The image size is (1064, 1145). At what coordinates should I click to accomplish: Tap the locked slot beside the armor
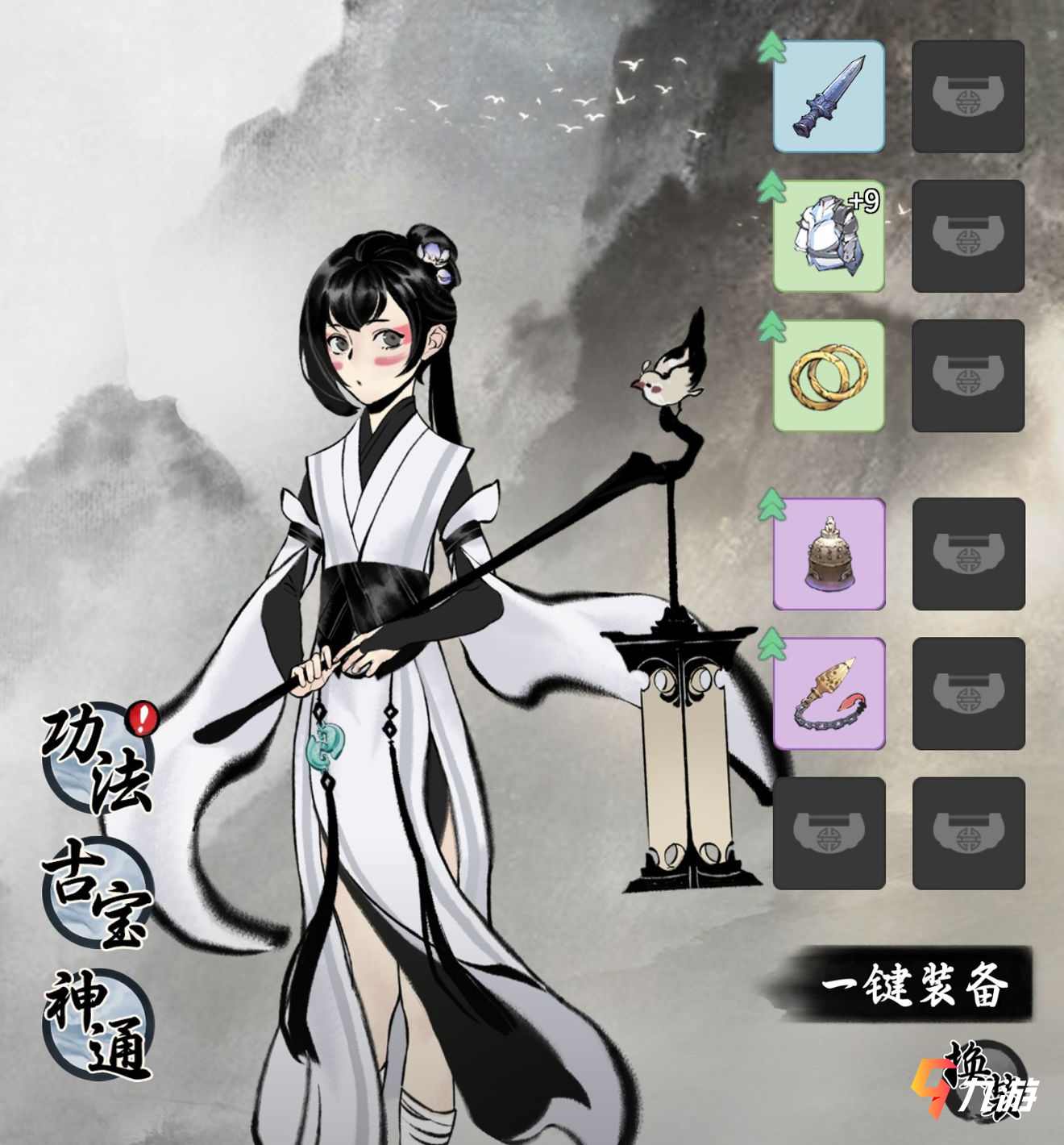point(967,236)
